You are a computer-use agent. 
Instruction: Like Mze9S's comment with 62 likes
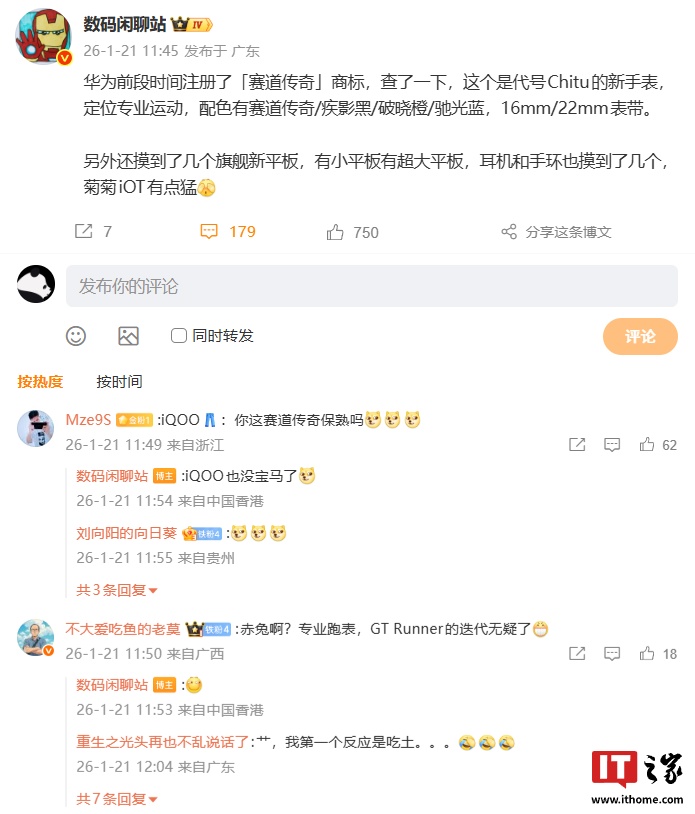657,445
